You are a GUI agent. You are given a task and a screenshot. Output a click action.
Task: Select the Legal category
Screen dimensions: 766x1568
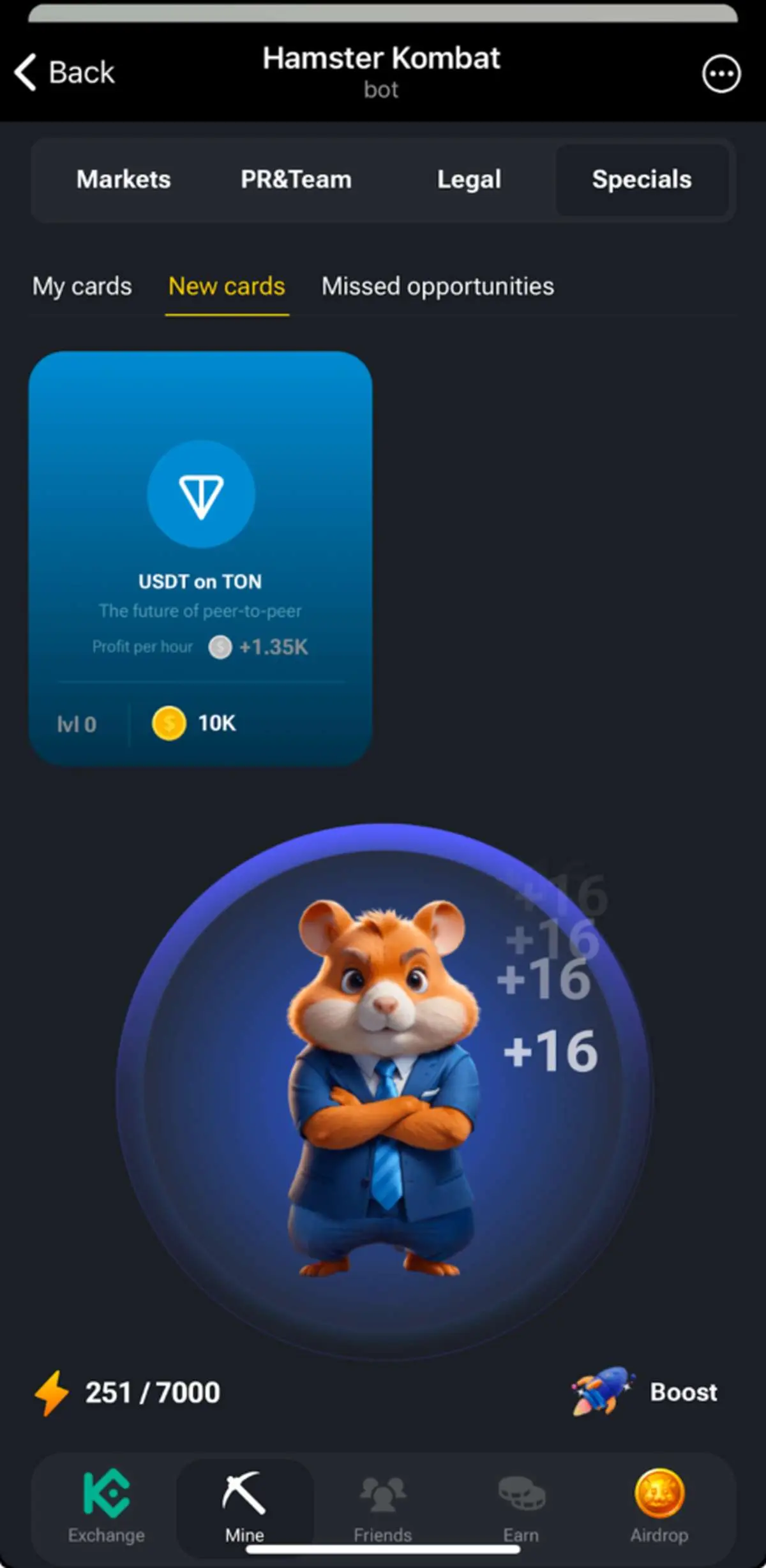[x=469, y=179]
